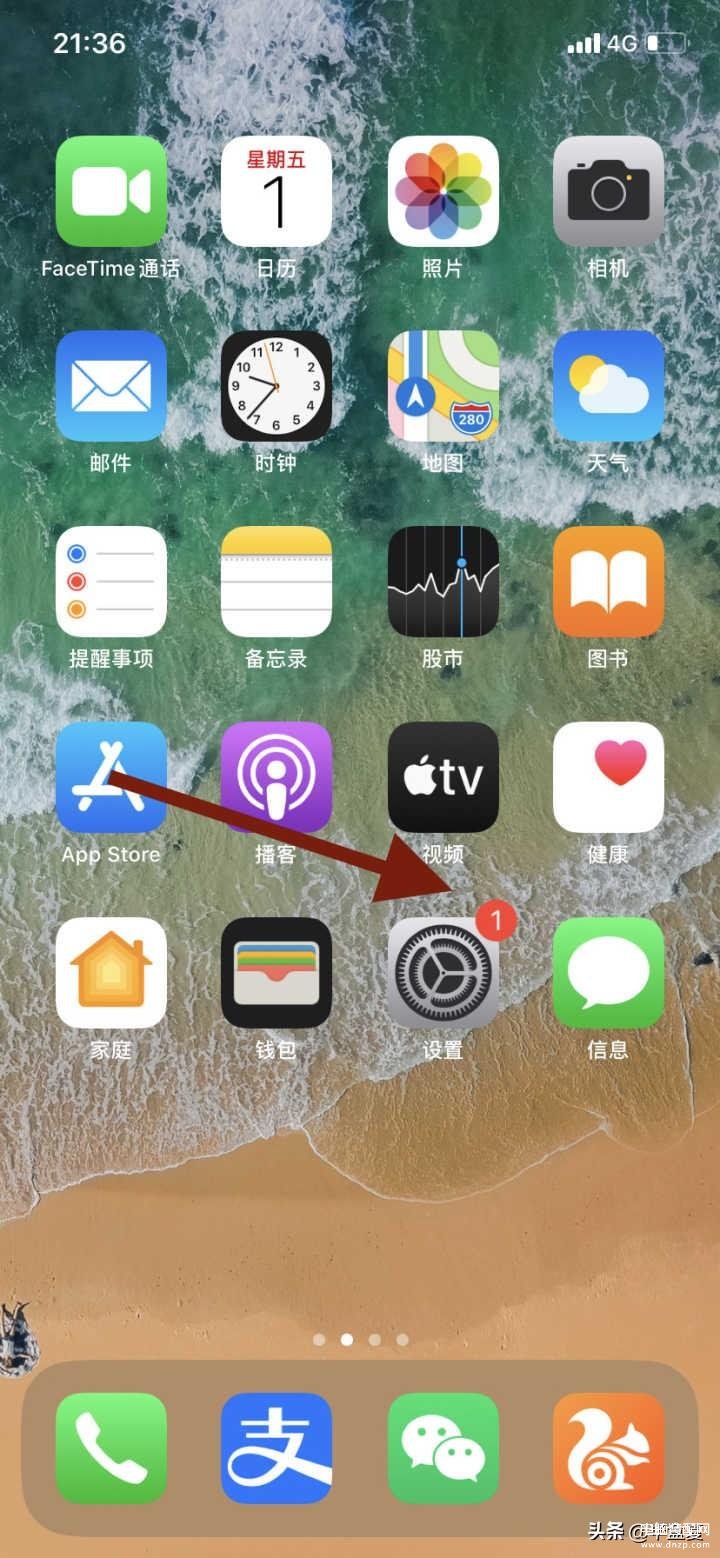
Task: Launch the Podcasts (播客) app
Action: [x=276, y=777]
